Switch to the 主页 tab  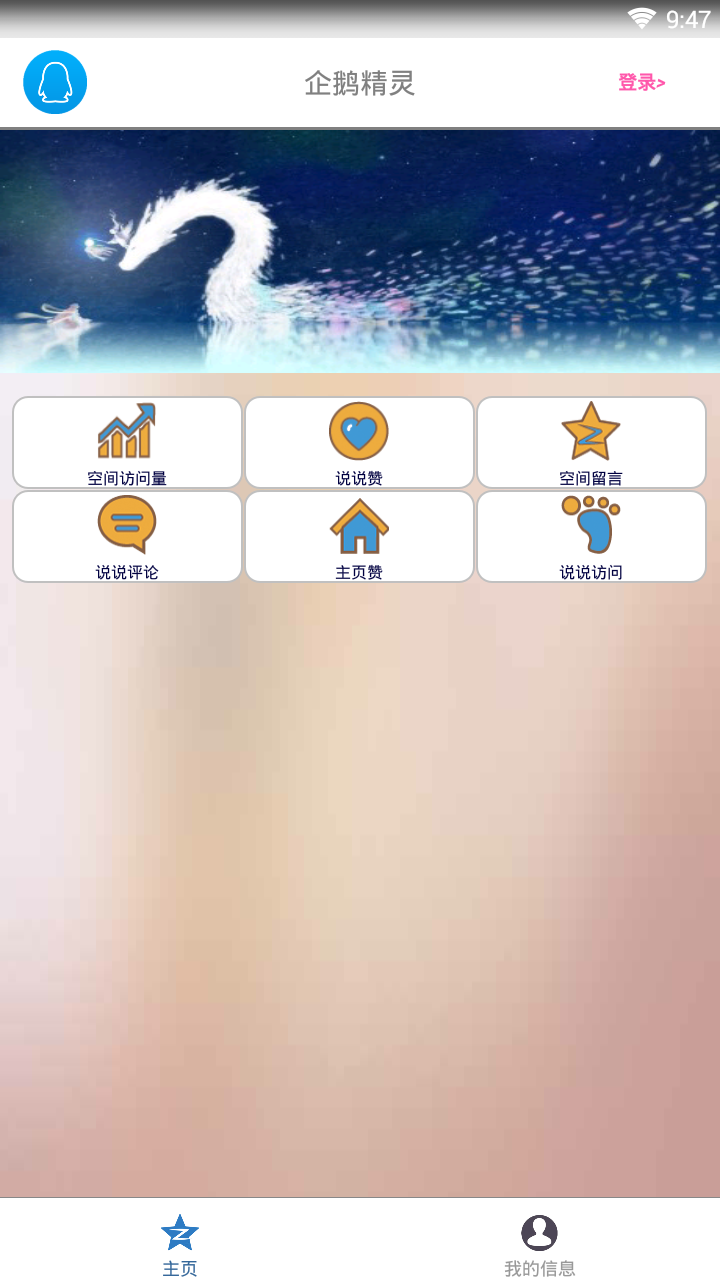180,1243
